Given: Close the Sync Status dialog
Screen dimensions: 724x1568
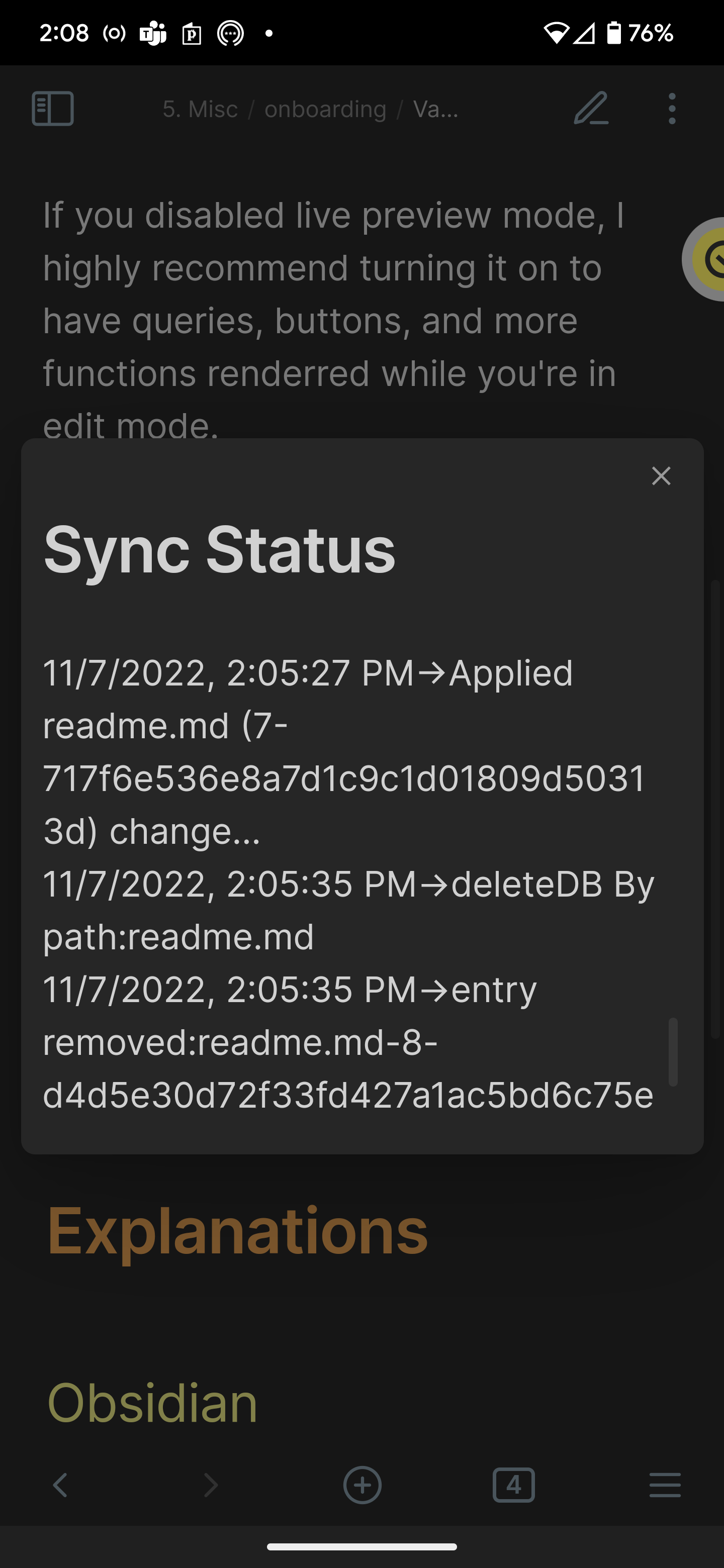Looking at the screenshot, I should 661,476.
